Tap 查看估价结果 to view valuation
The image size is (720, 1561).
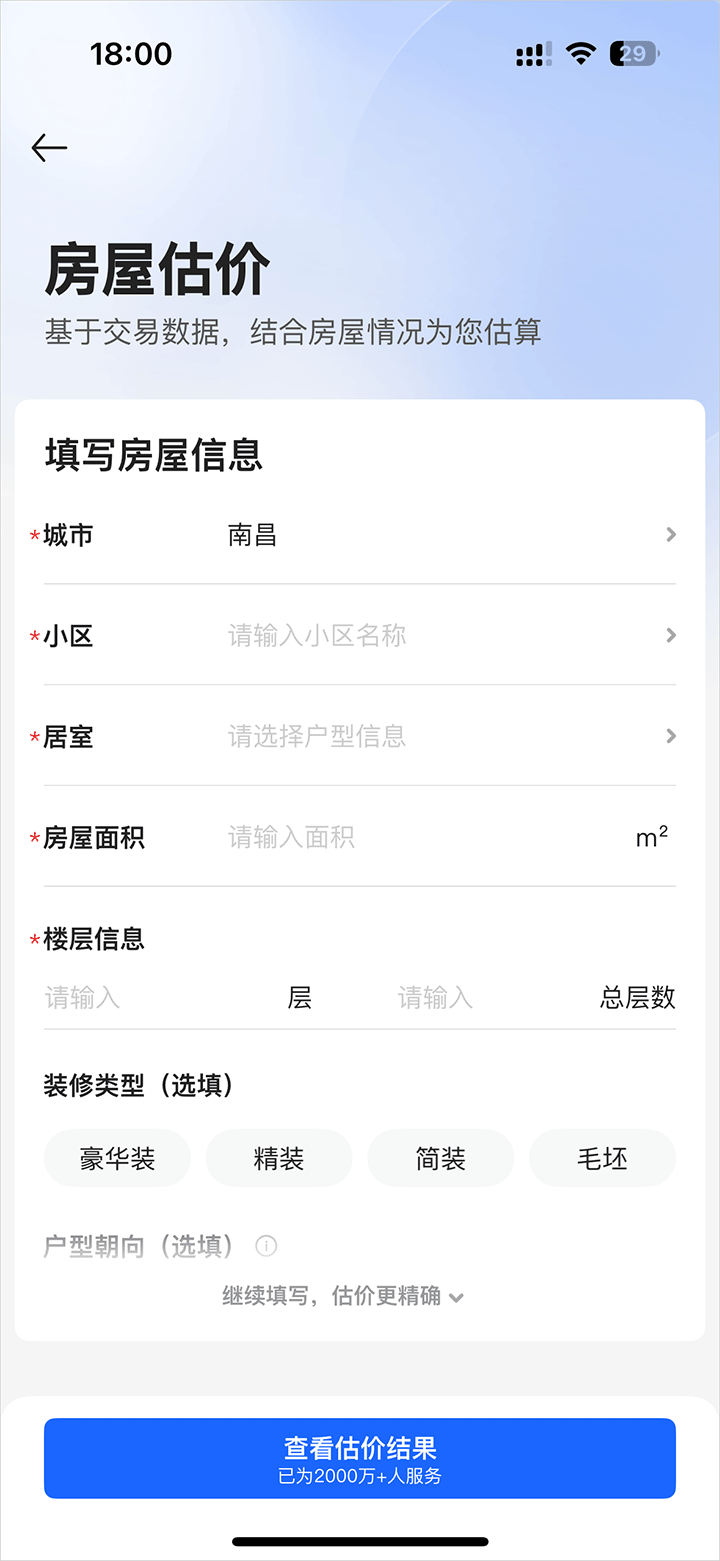(x=360, y=1458)
